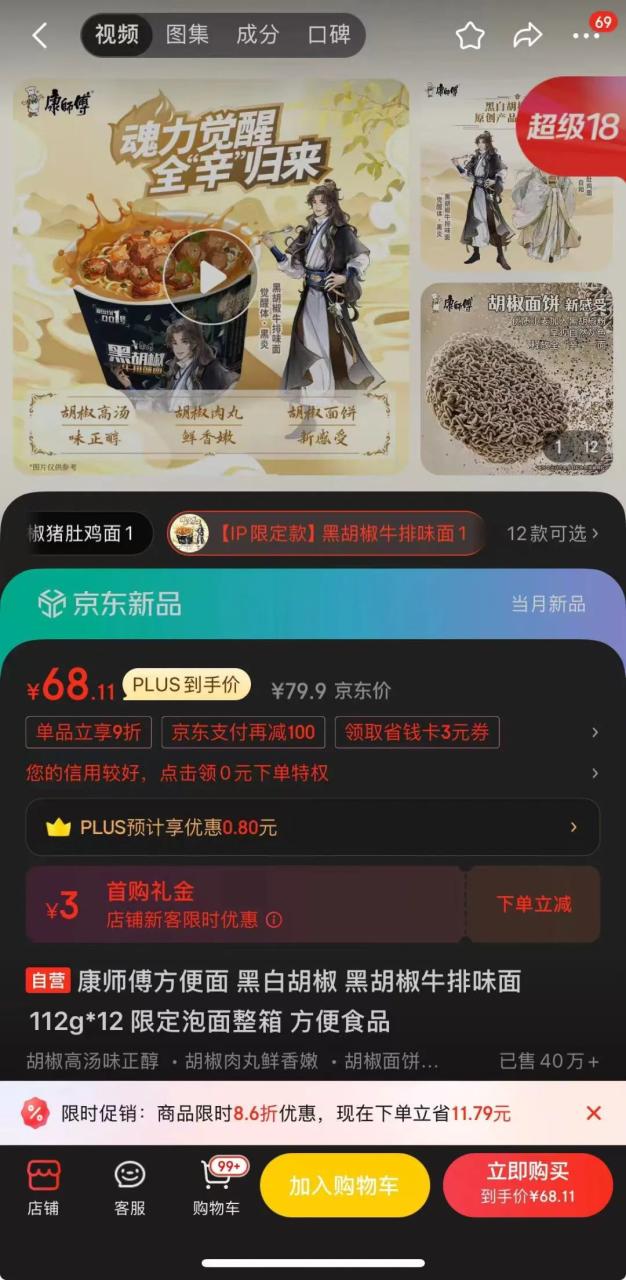Open the 京东新品 当月新品 banner
626x1280 pixels.
(x=312, y=603)
